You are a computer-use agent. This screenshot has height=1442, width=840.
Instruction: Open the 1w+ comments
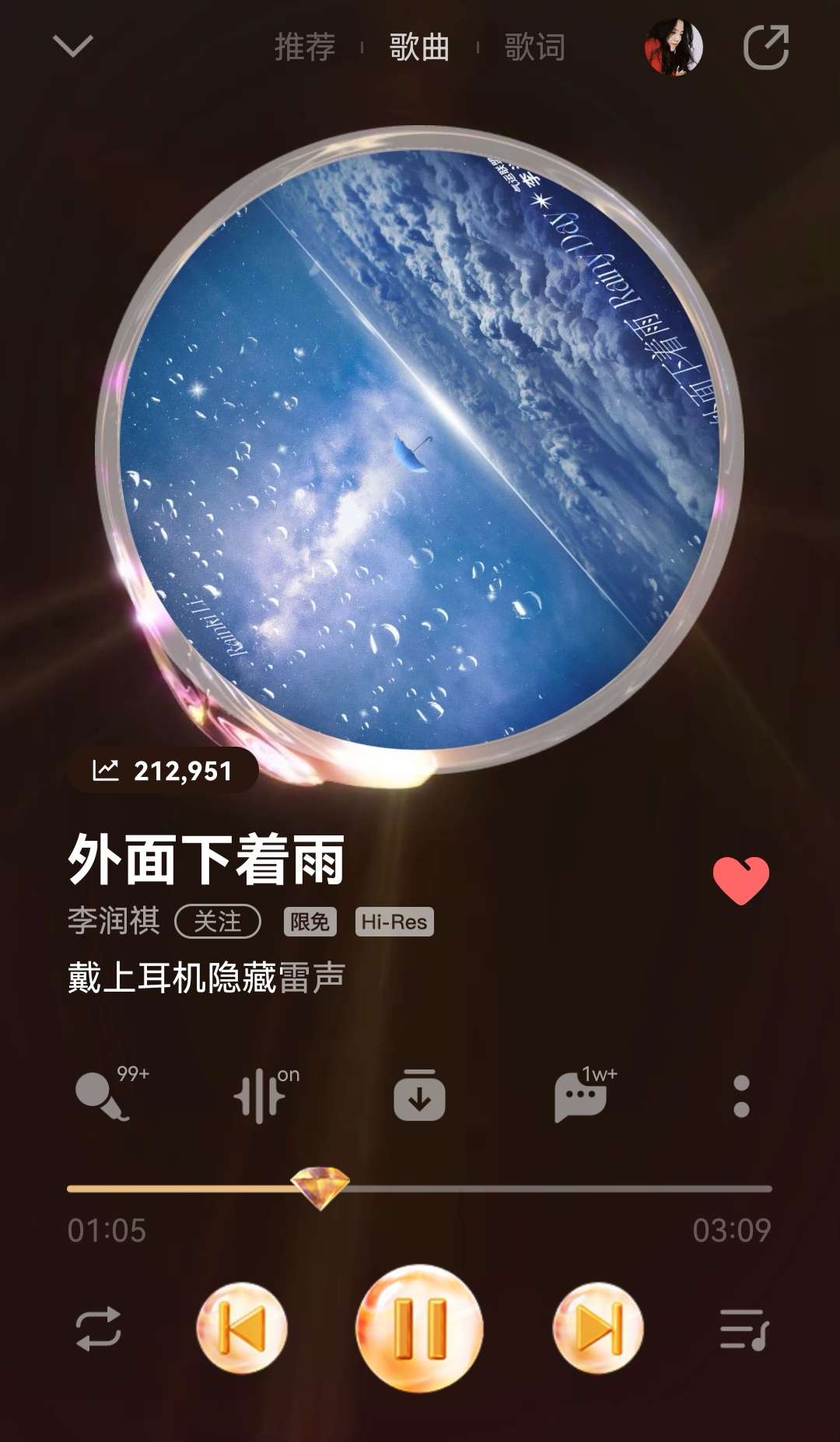583,1094
